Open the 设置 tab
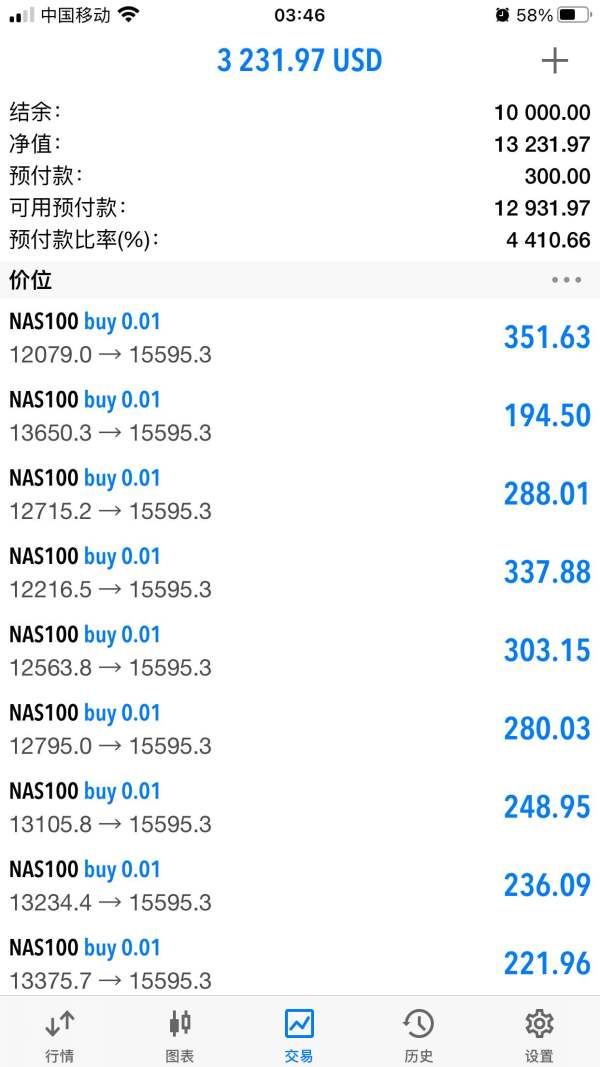 (539, 1034)
